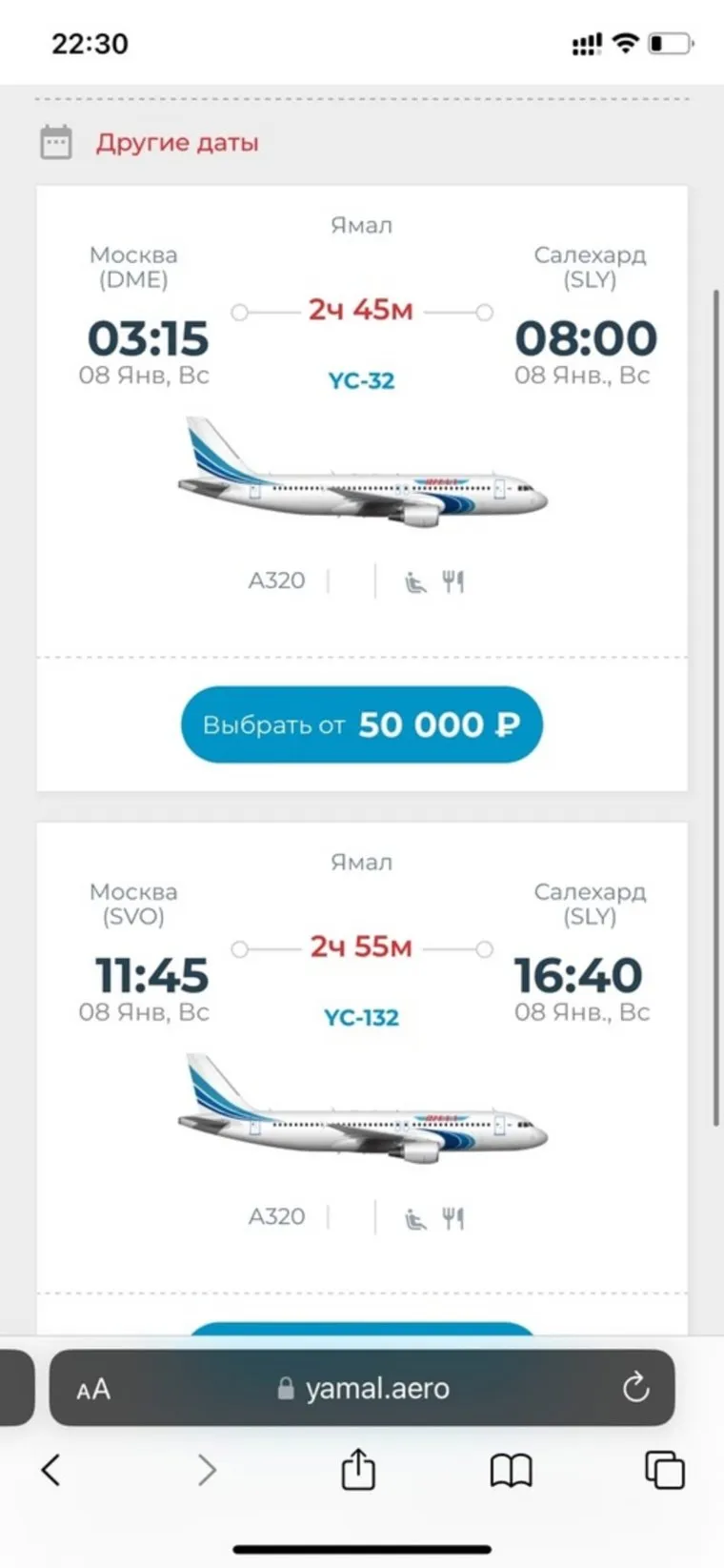Open the Safari AA text size menu

coord(93,1389)
